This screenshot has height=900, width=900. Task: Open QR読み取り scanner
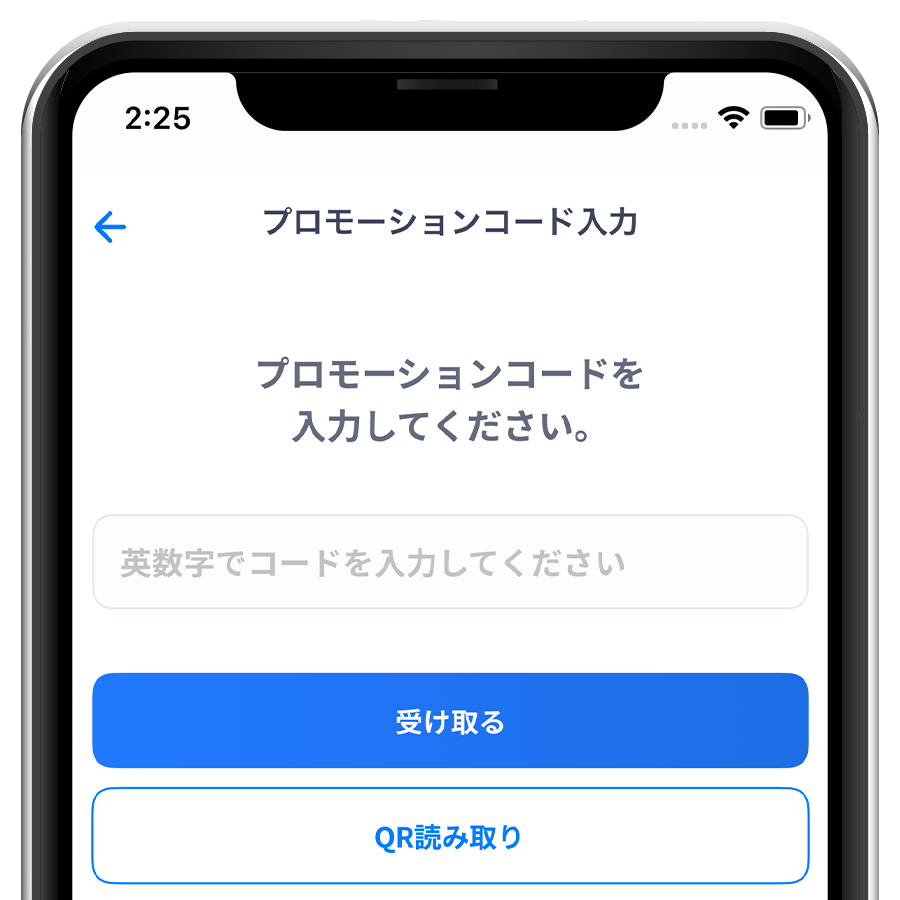[x=450, y=836]
